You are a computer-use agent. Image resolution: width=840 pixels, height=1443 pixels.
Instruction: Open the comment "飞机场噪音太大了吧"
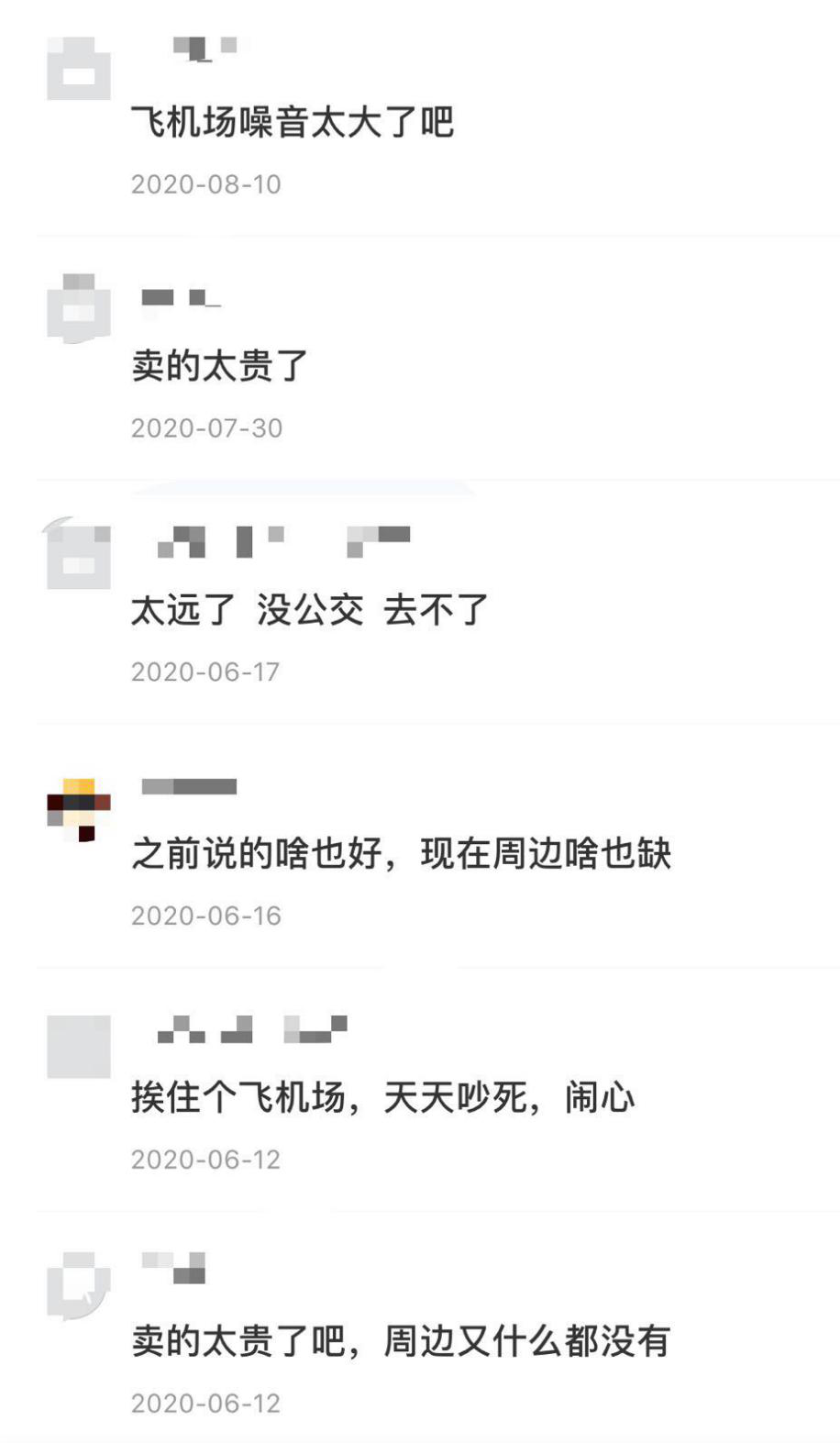[x=293, y=122]
